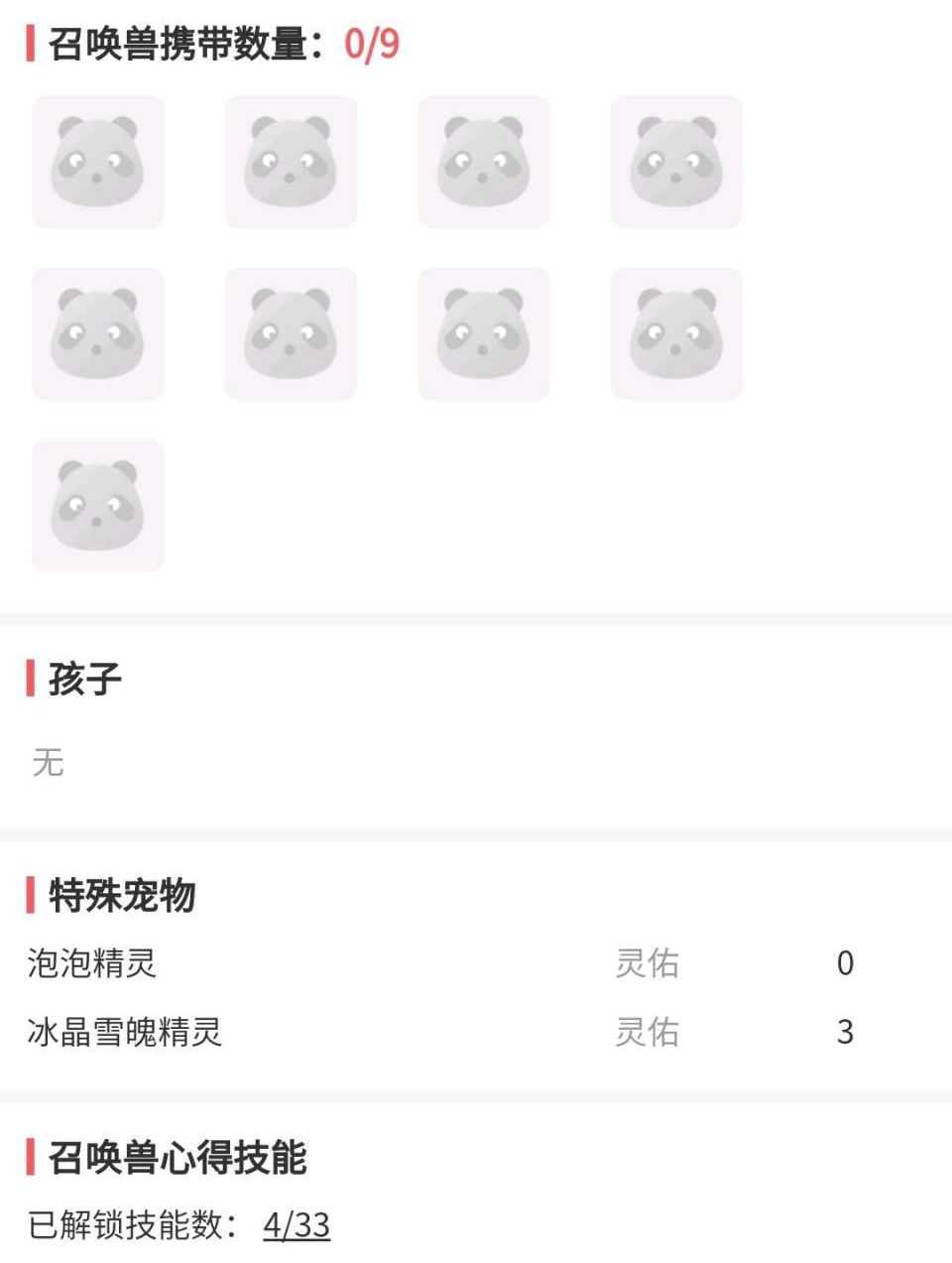This screenshot has width=952, height=1263.
Task: Click the third summon slot in the top row
Action: (x=484, y=162)
